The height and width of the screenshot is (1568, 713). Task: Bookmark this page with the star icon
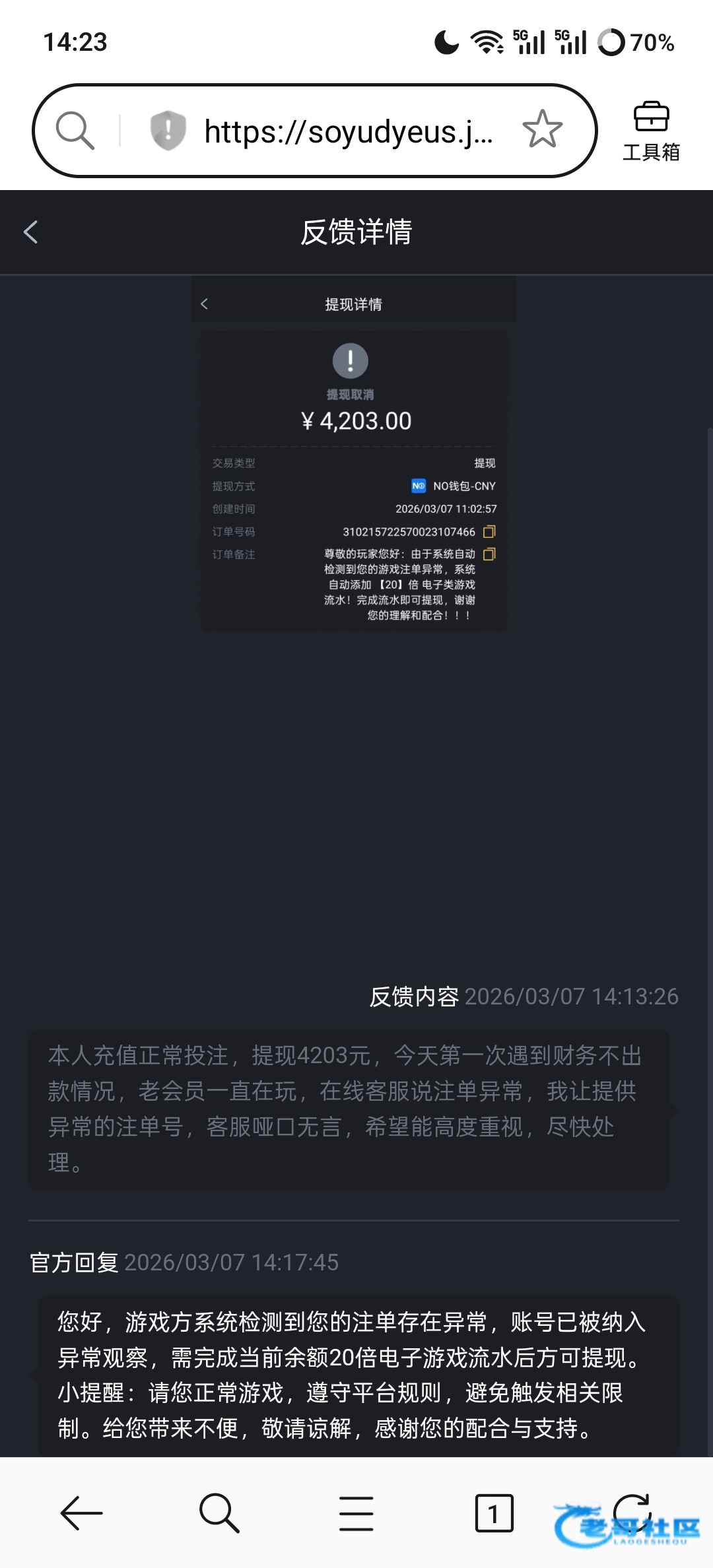[542, 129]
